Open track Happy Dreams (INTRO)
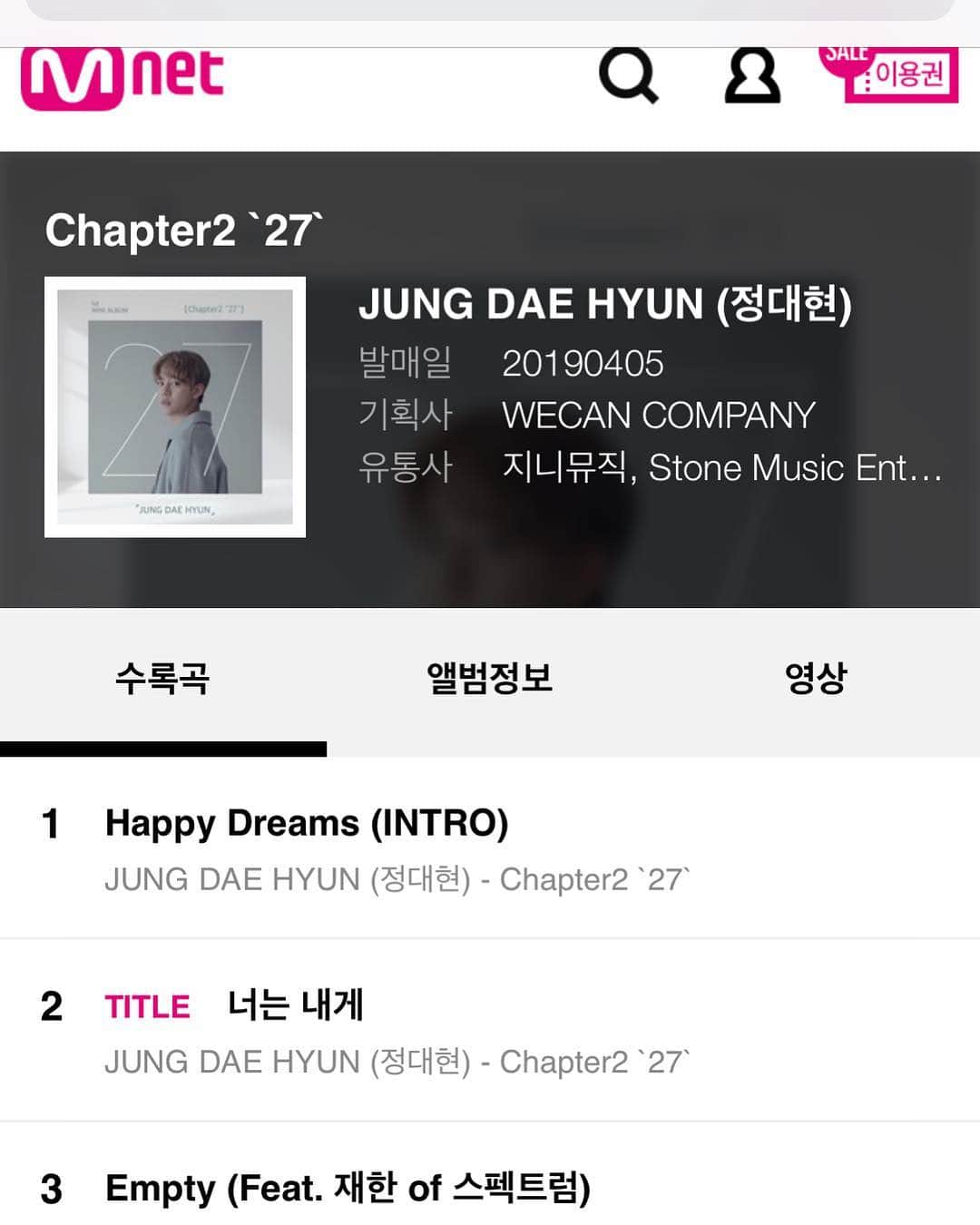This screenshot has width=980, height=1225. pos(307,824)
